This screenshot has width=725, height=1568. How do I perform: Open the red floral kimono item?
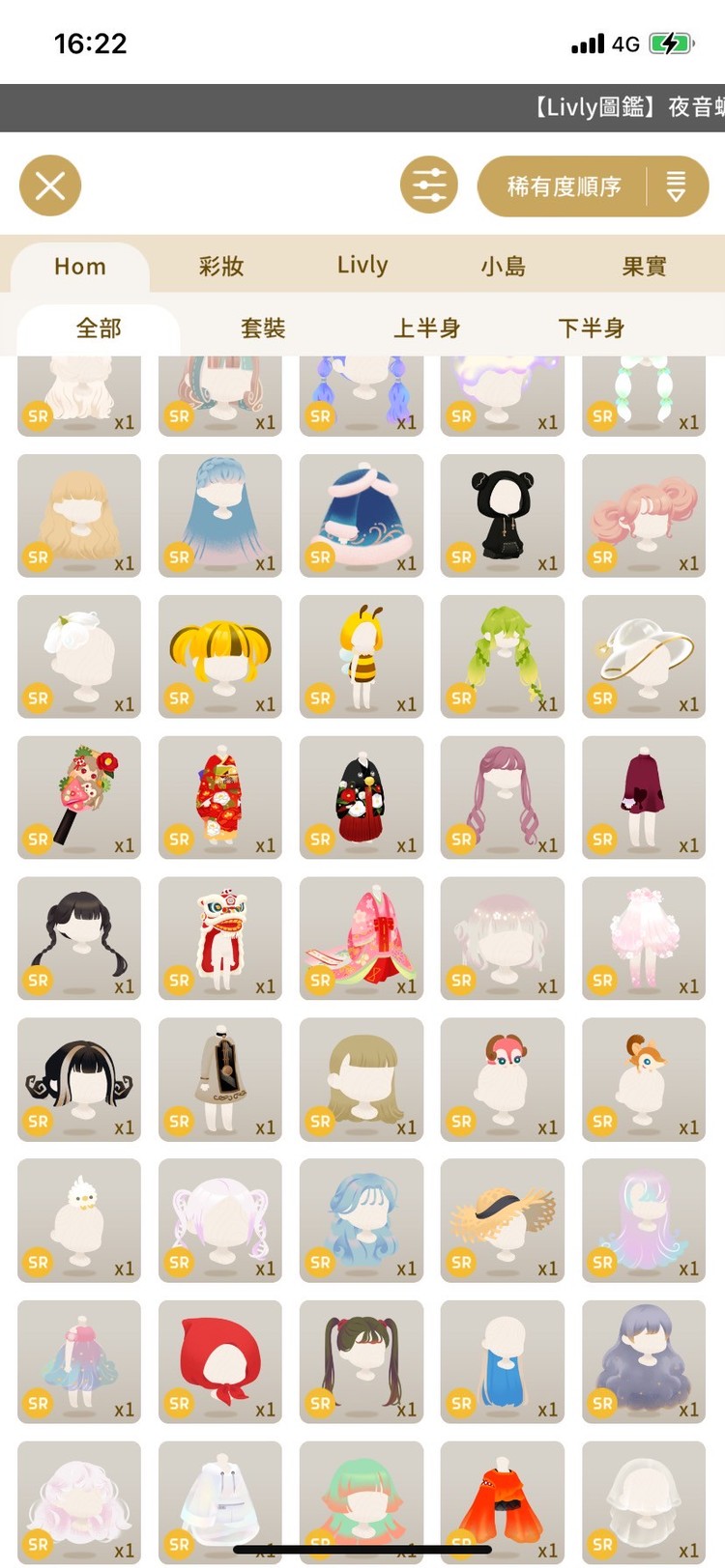pos(220,797)
